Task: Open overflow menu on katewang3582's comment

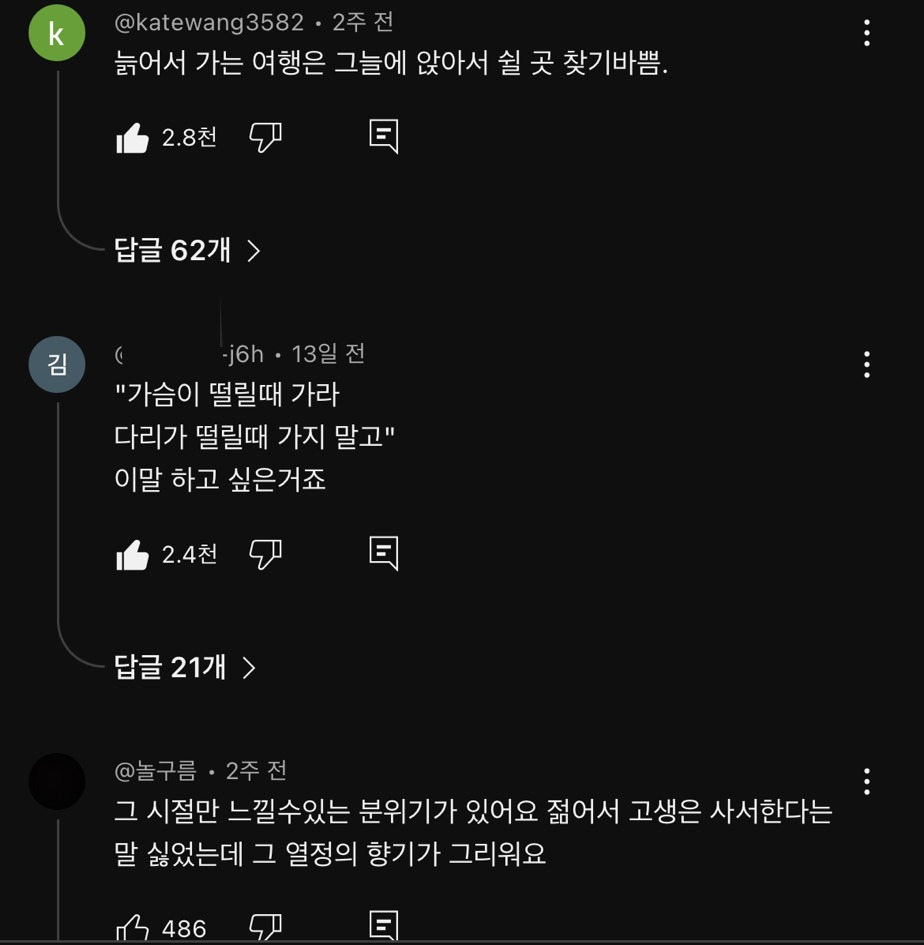Action: tap(866, 34)
